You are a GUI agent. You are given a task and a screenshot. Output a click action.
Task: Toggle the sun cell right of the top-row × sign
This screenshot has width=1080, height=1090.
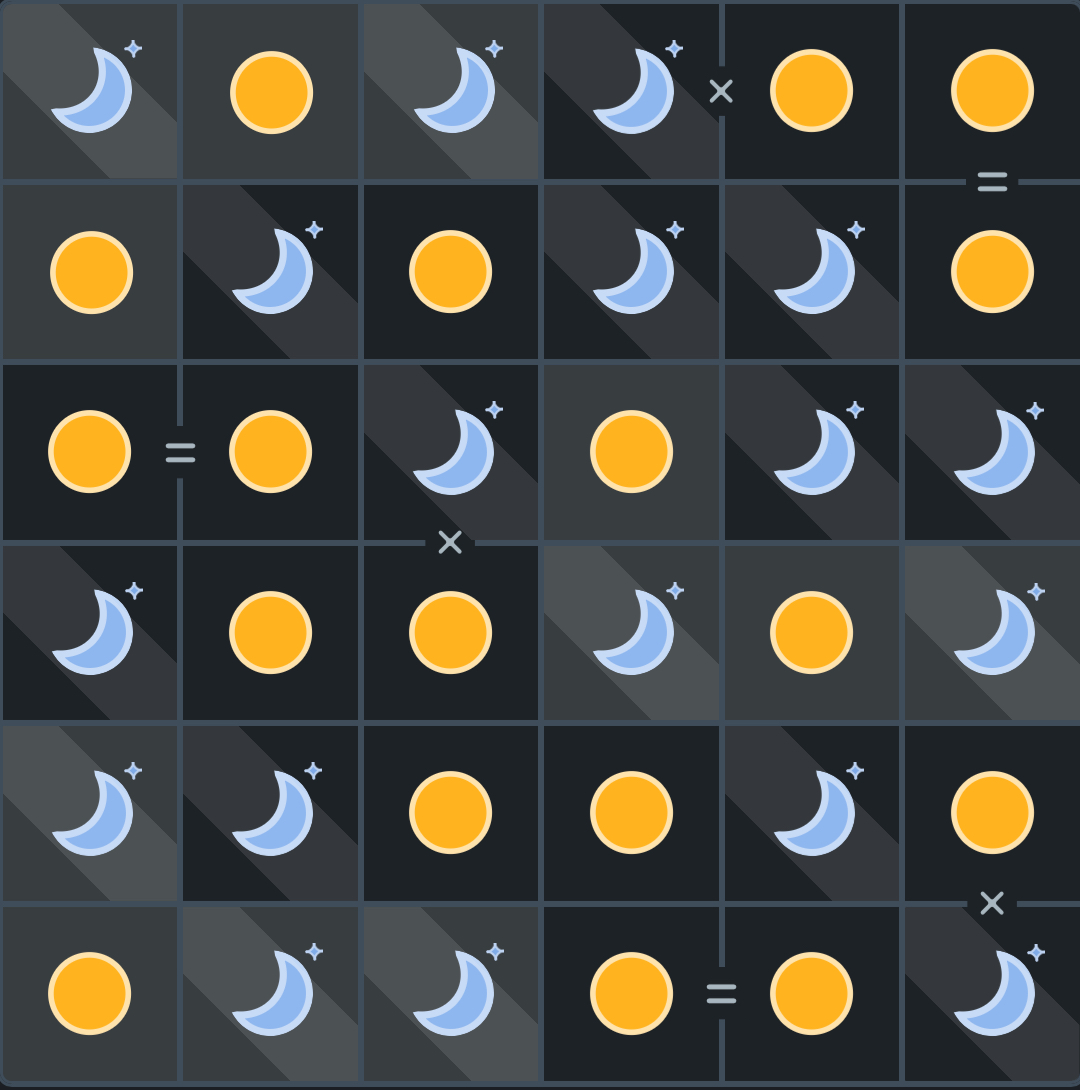click(x=811, y=91)
